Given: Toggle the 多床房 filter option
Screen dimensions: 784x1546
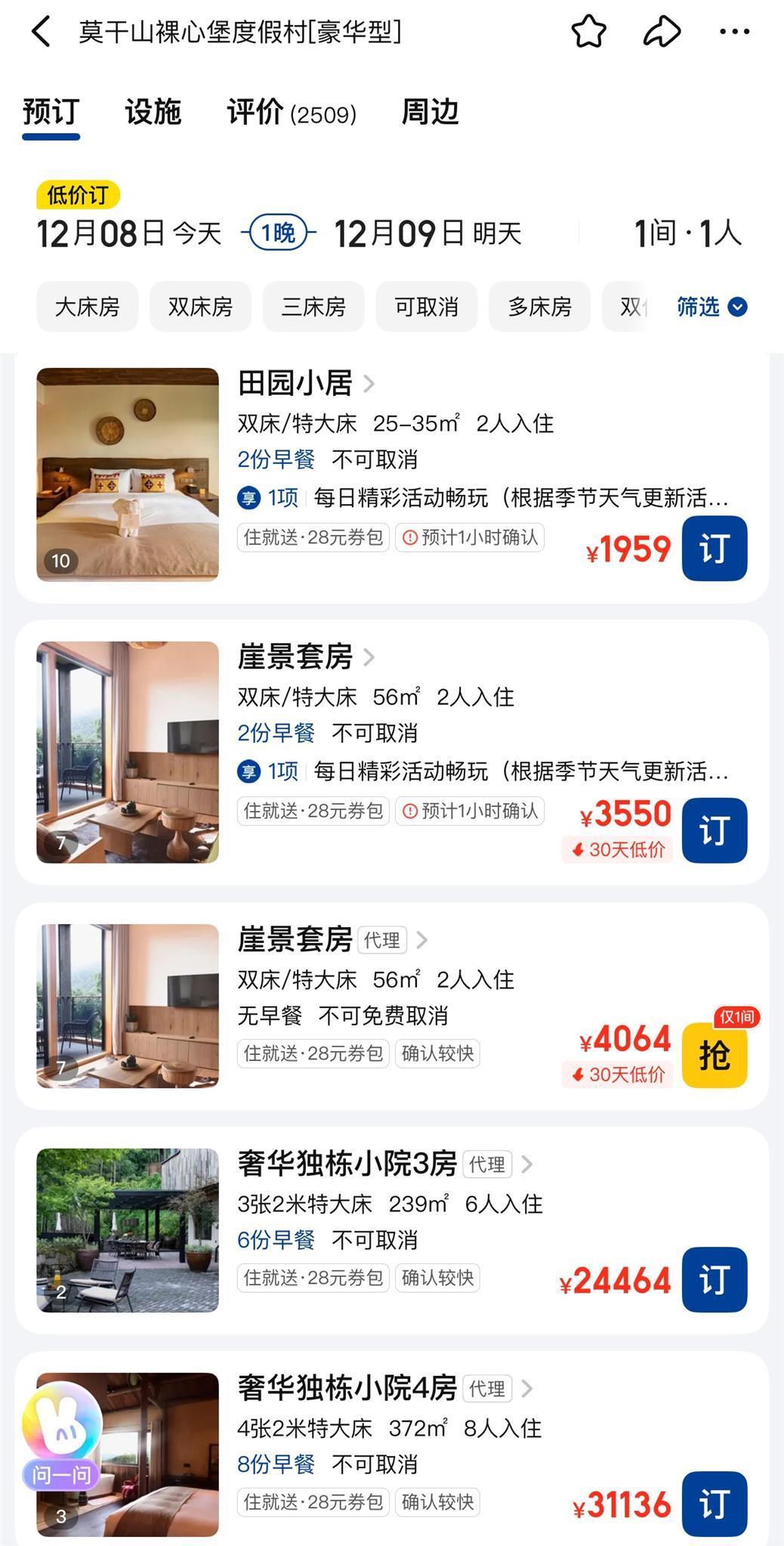Looking at the screenshot, I should click(539, 306).
